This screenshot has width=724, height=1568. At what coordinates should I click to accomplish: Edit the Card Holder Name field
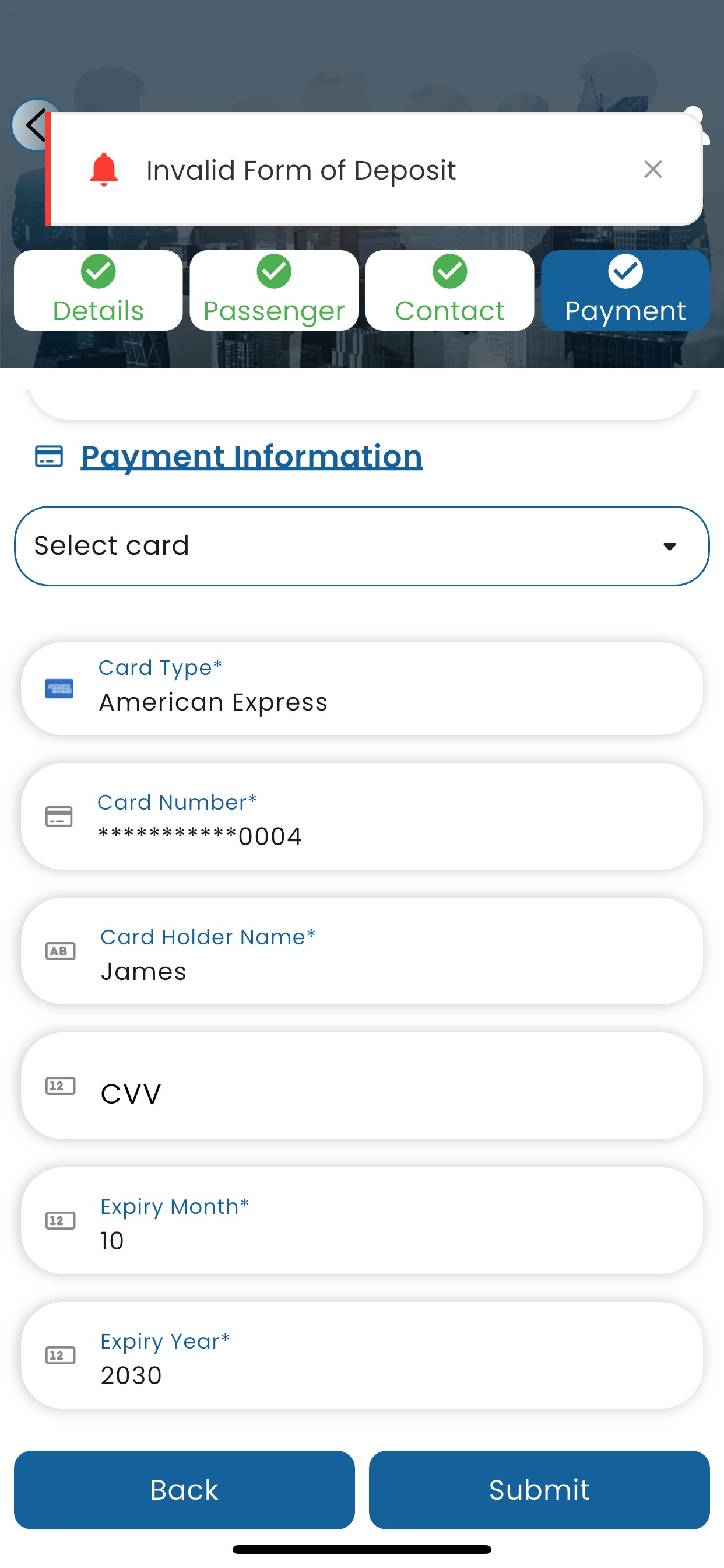pyautogui.click(x=361, y=951)
